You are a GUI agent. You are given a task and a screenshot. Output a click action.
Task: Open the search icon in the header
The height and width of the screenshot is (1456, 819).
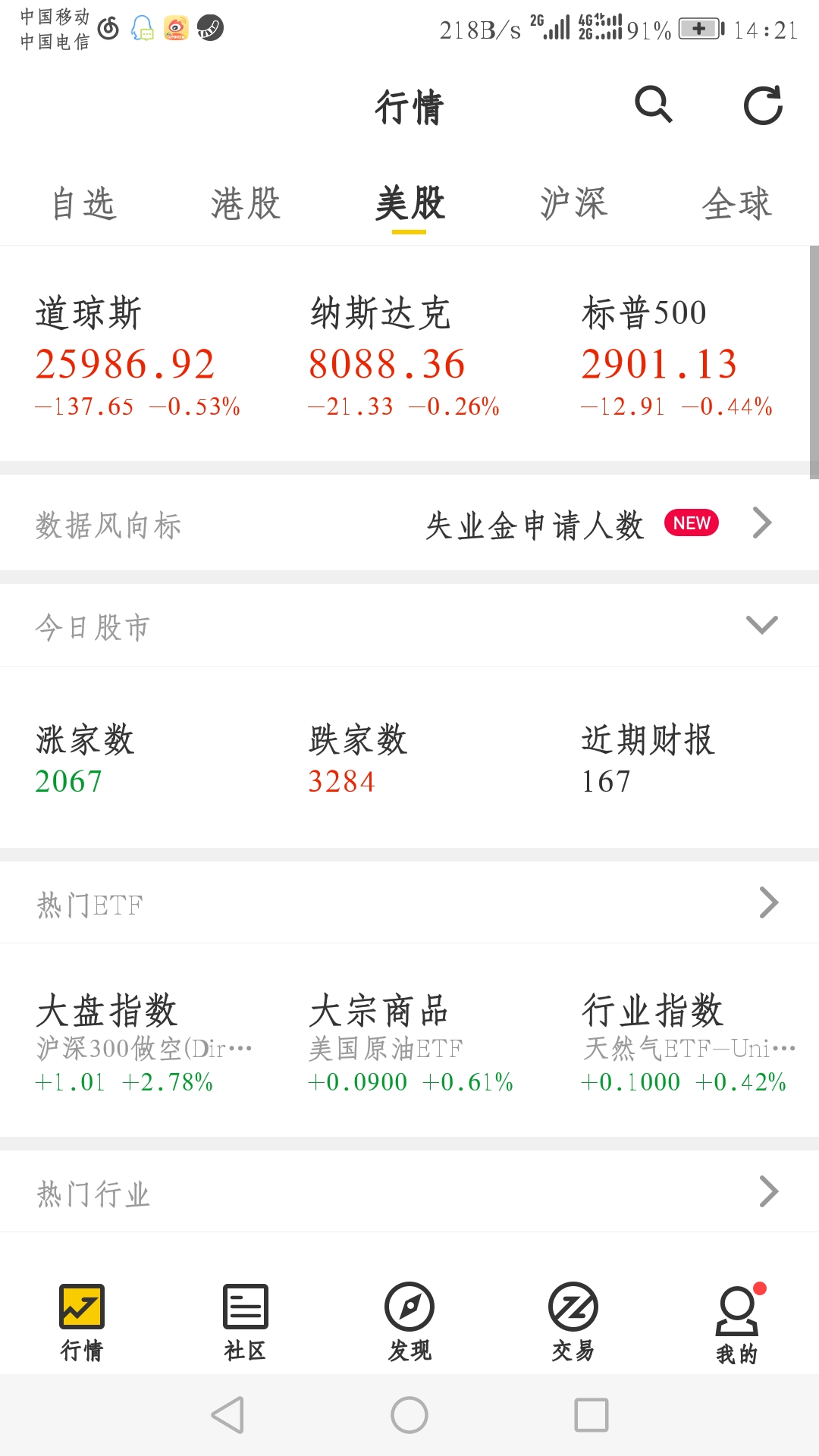point(653,105)
